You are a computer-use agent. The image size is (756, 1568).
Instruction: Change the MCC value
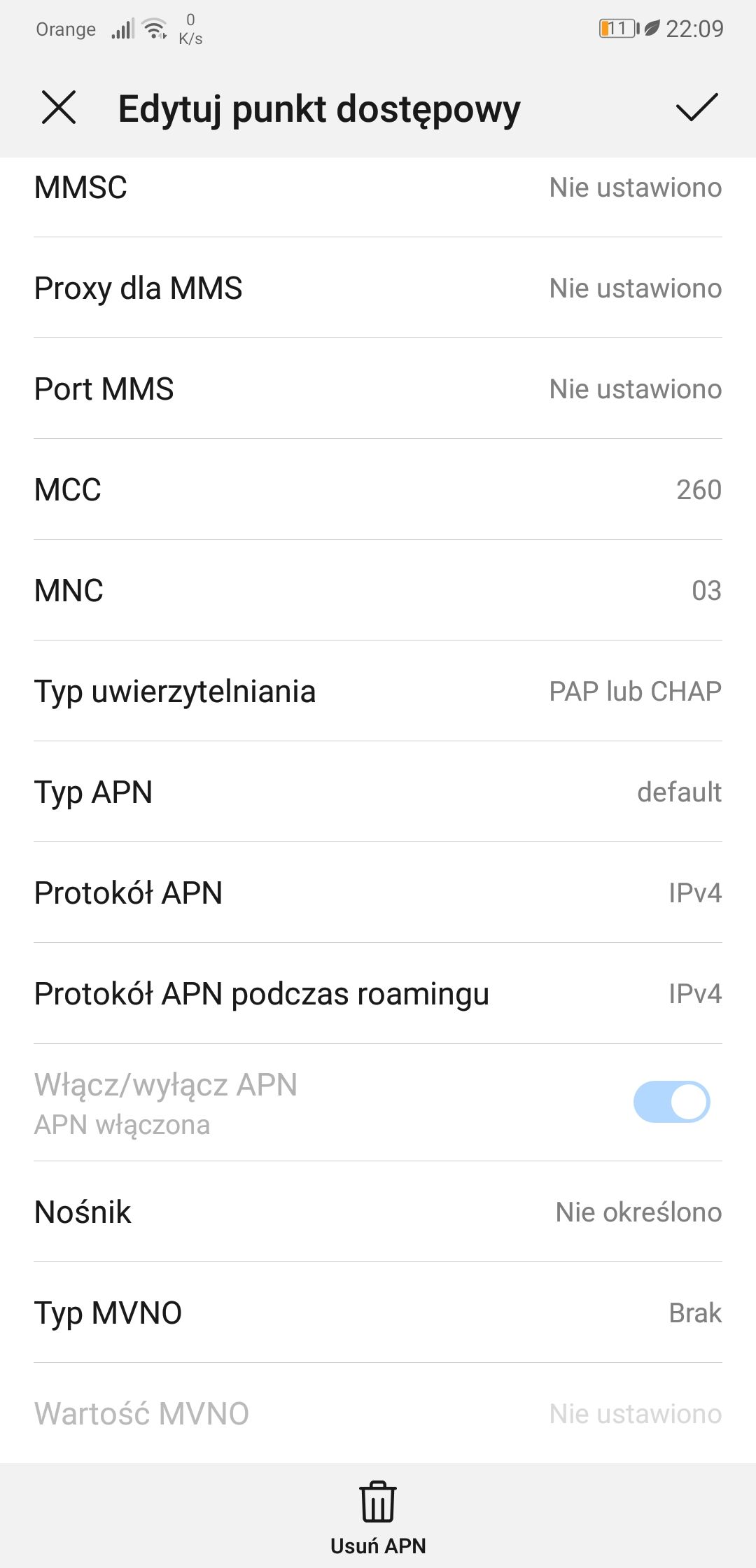pyautogui.click(x=378, y=490)
